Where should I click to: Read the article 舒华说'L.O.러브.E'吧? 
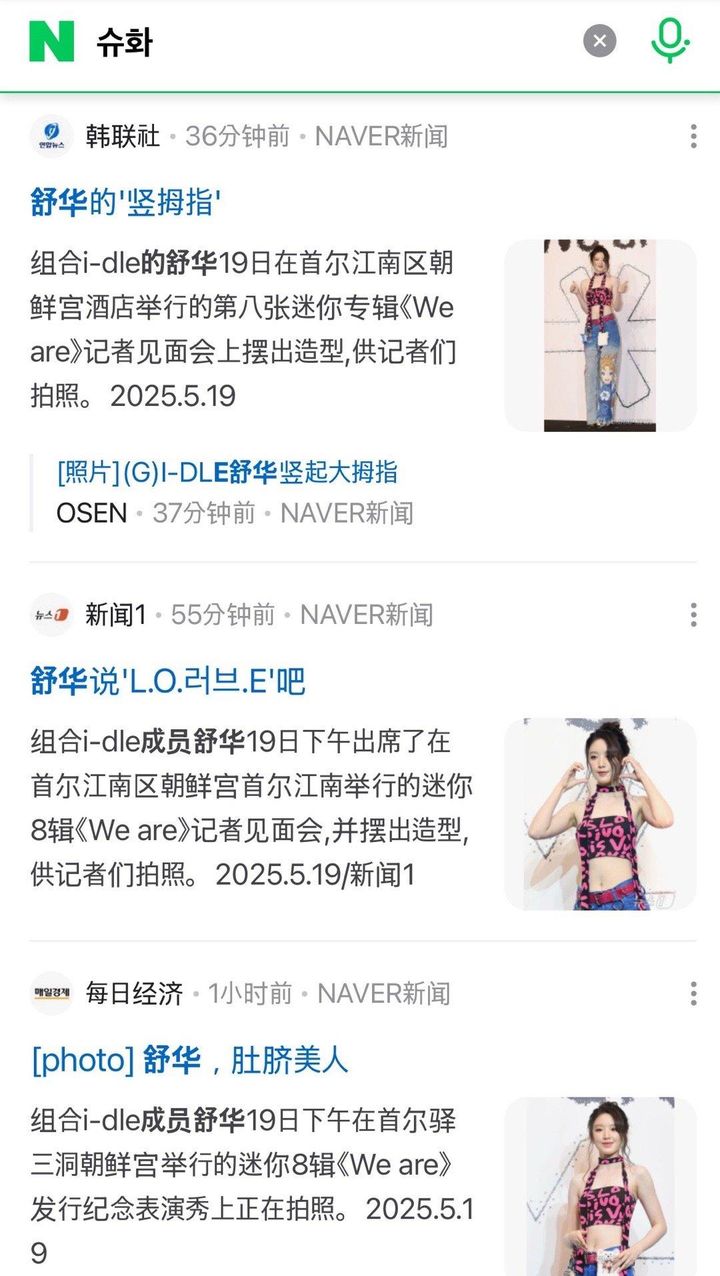168,682
